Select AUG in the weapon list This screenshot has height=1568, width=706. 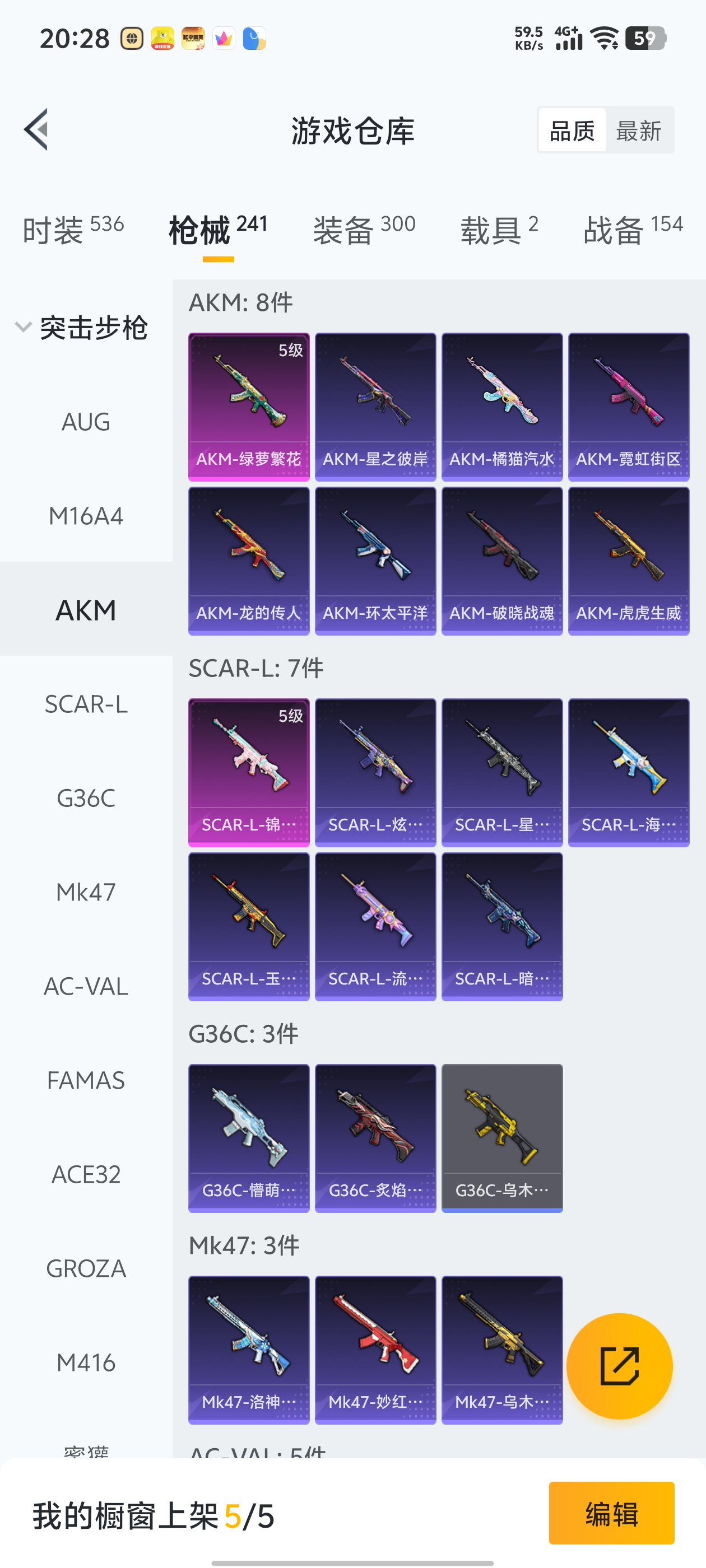point(86,422)
